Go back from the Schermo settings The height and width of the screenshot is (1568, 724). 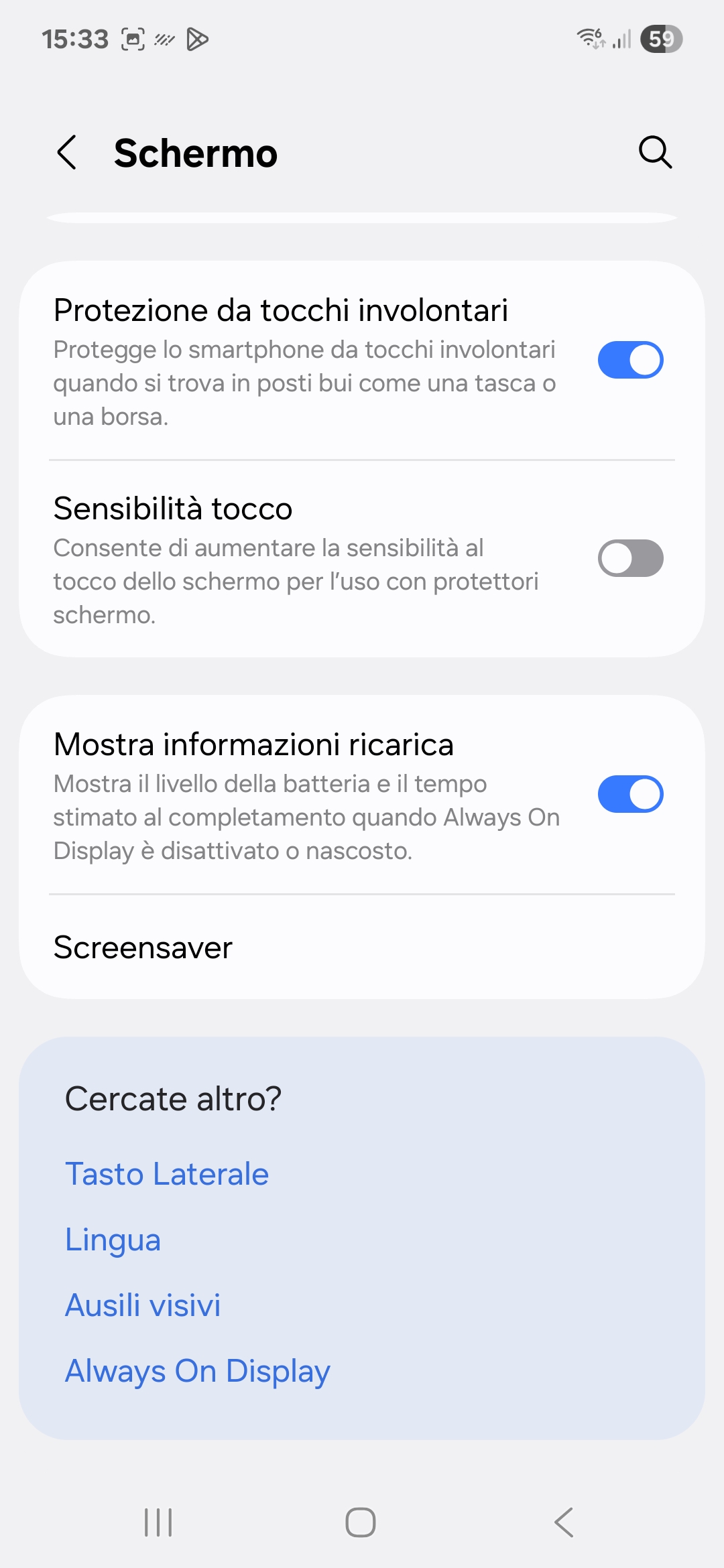[67, 153]
